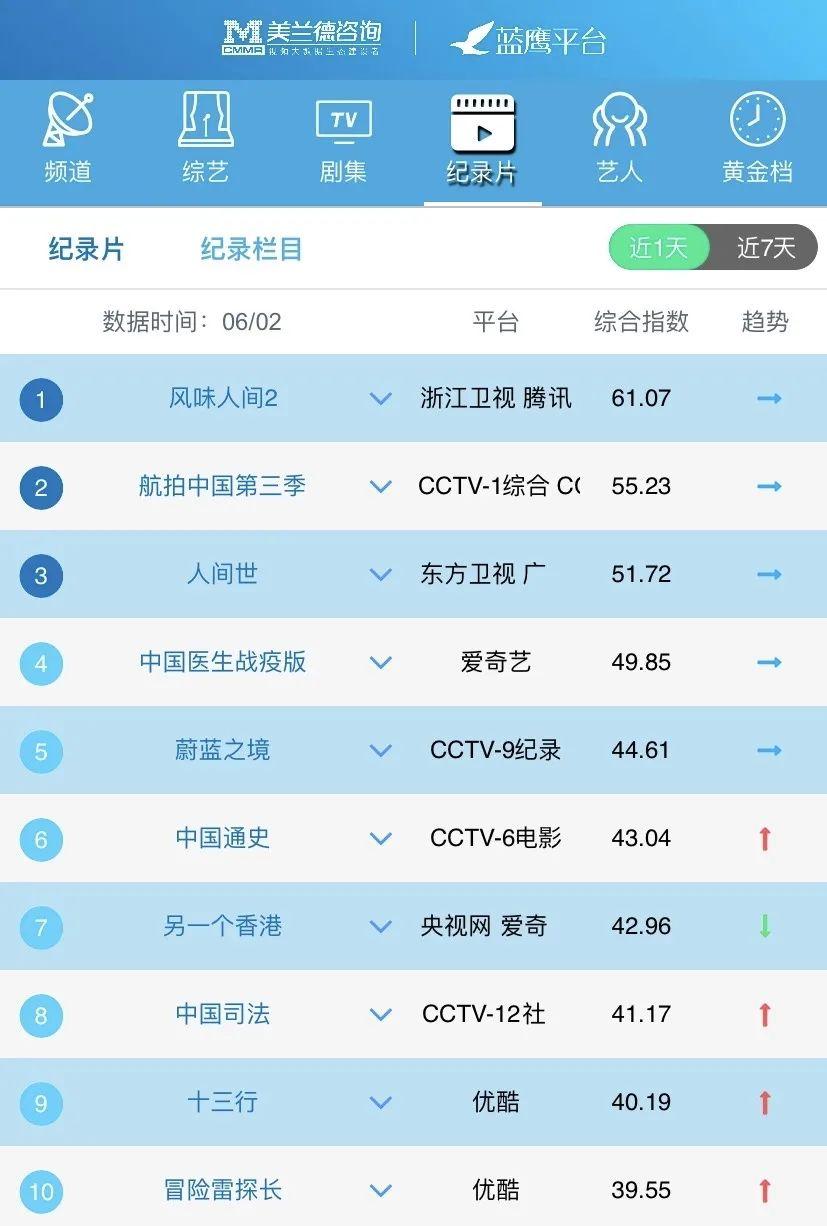The image size is (827, 1226).
Task: Select the 纪录片 list tab
Action: point(85,249)
